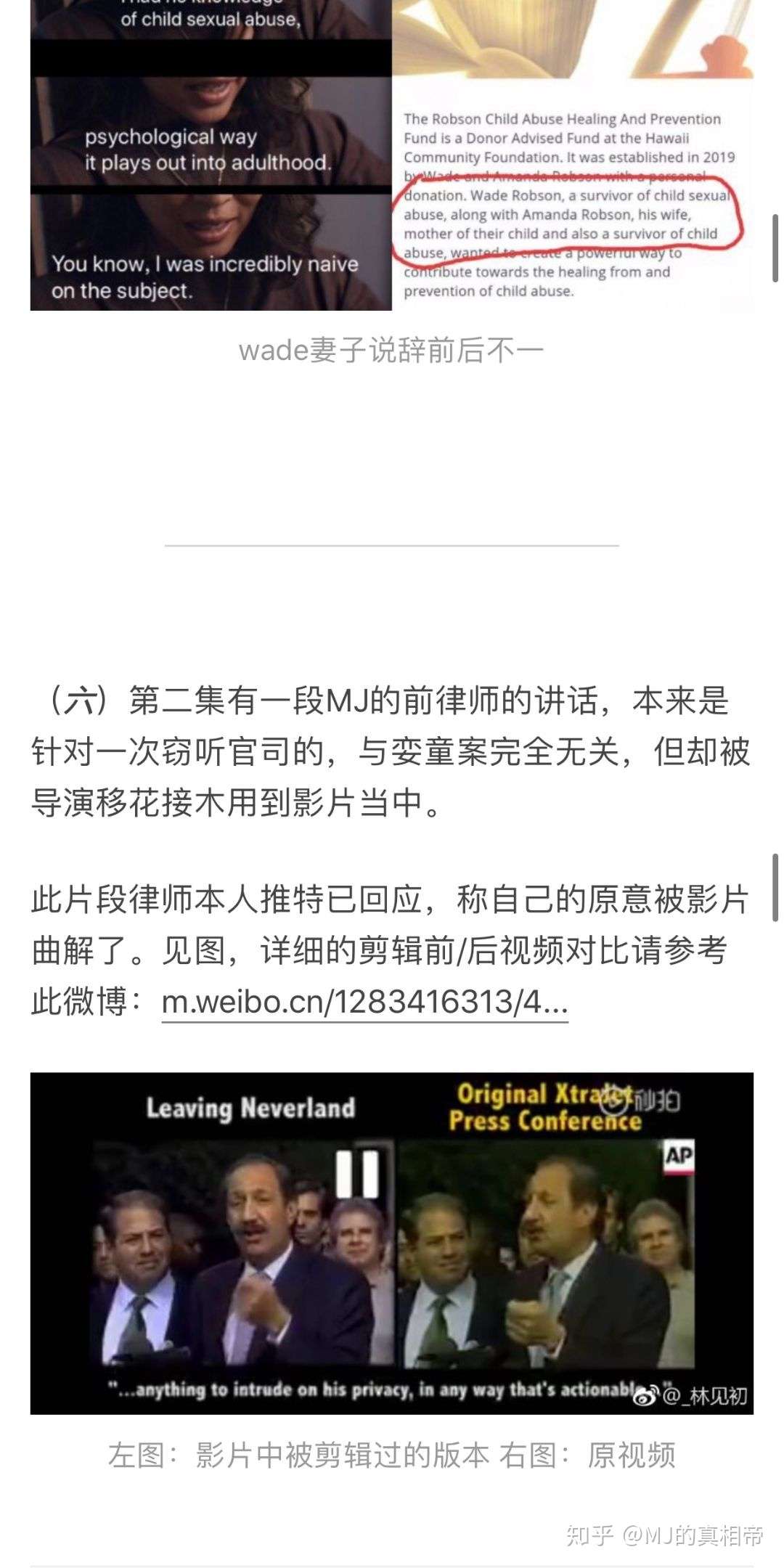Open the m.weibo.cn link in the article

click(364, 1003)
